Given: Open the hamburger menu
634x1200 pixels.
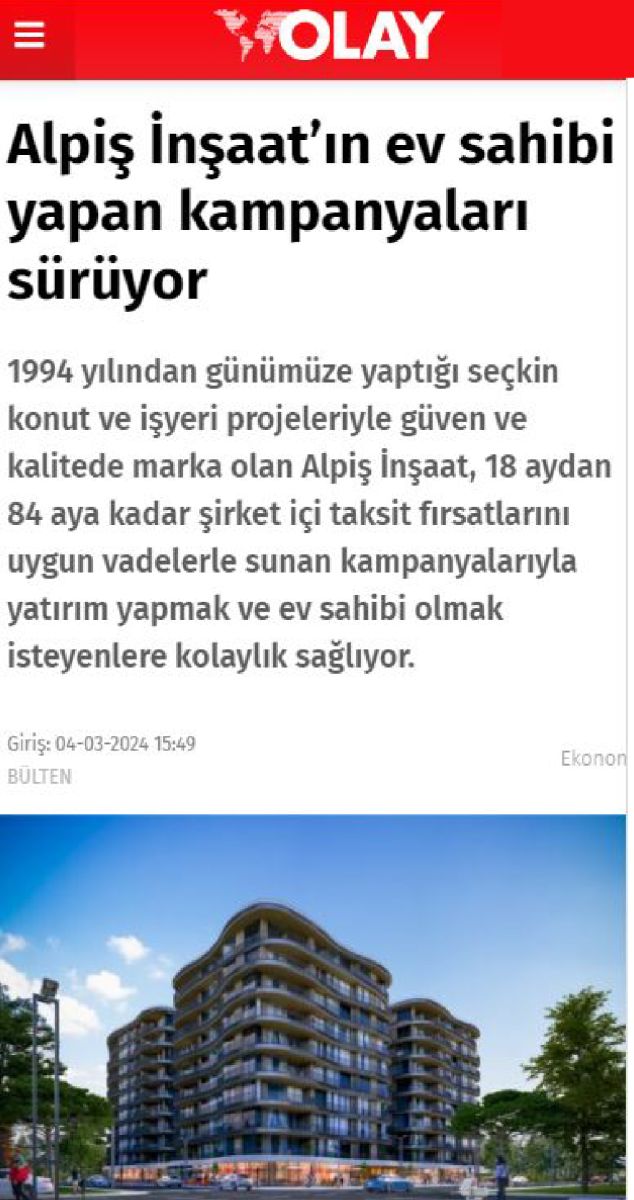Looking at the screenshot, I should click(30, 37).
